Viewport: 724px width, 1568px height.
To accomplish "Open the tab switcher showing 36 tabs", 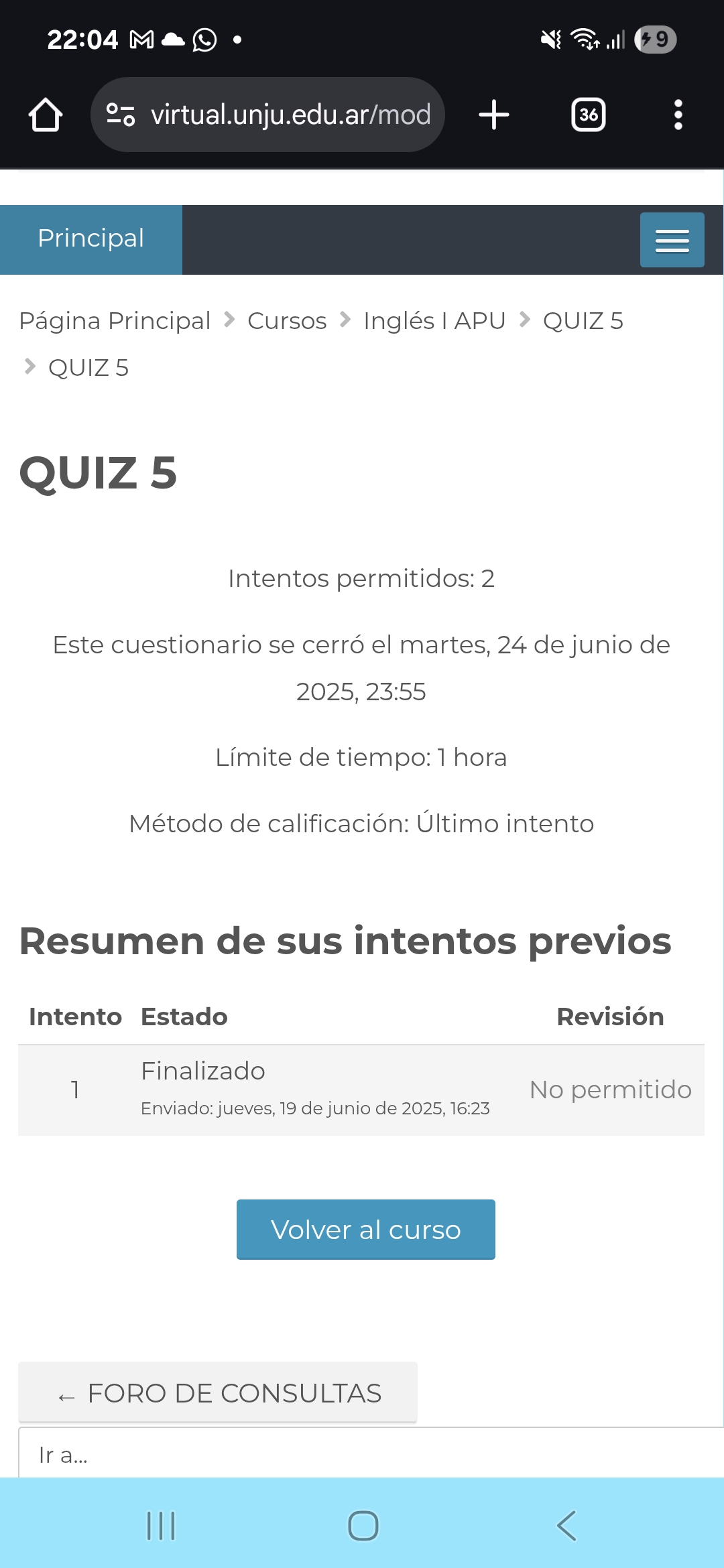I will pos(589,115).
